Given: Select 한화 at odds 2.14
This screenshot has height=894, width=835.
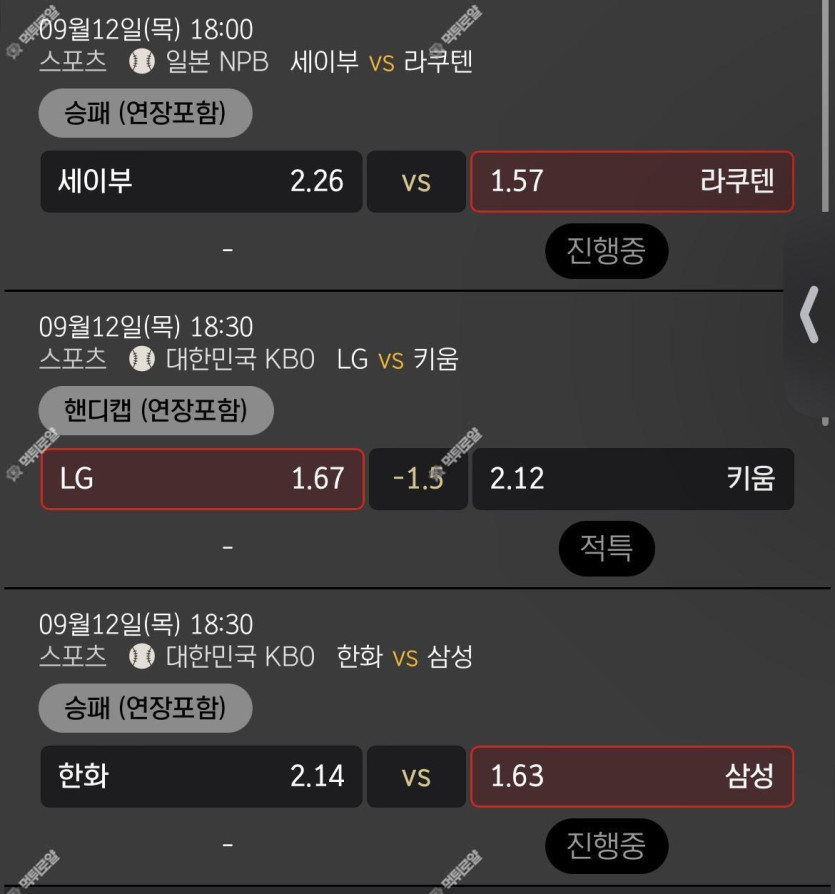Looking at the screenshot, I should [201, 775].
